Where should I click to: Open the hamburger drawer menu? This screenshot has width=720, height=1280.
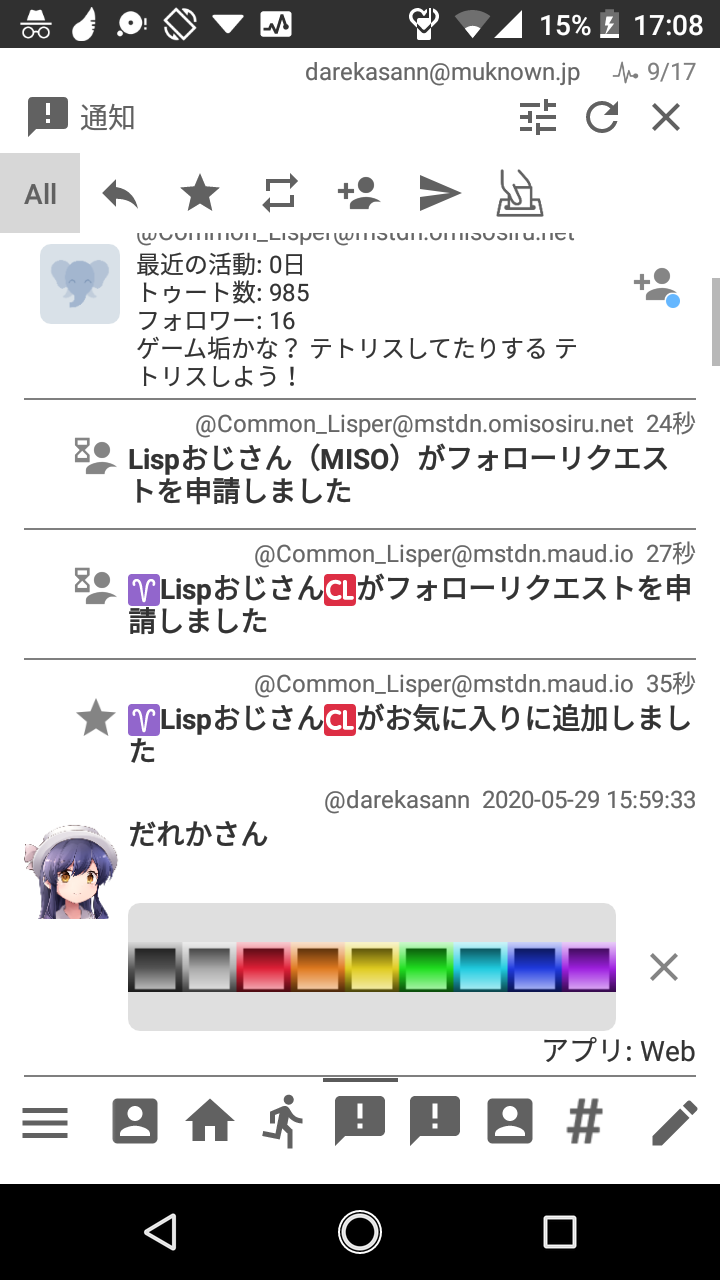[x=45, y=1122]
